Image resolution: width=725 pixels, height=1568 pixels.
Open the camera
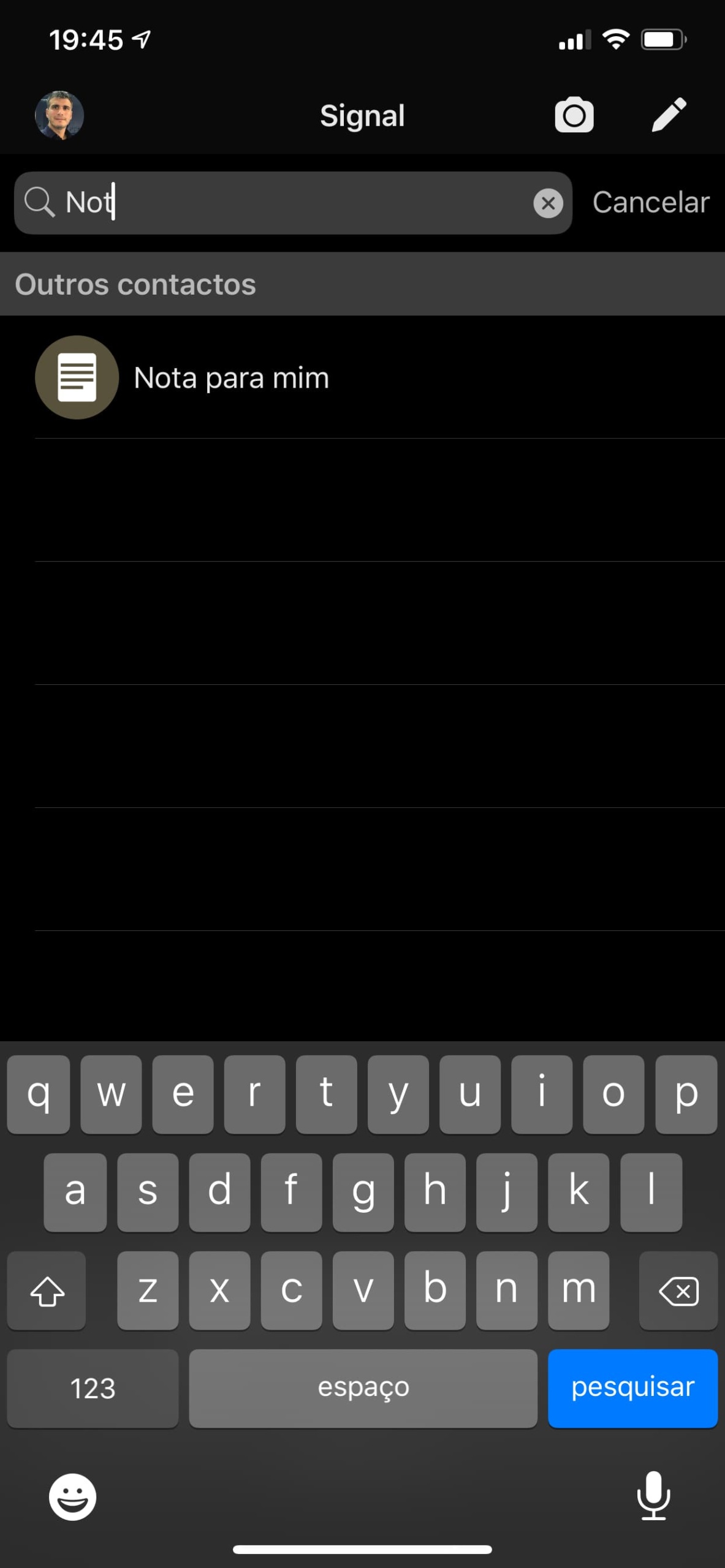pyautogui.click(x=574, y=115)
